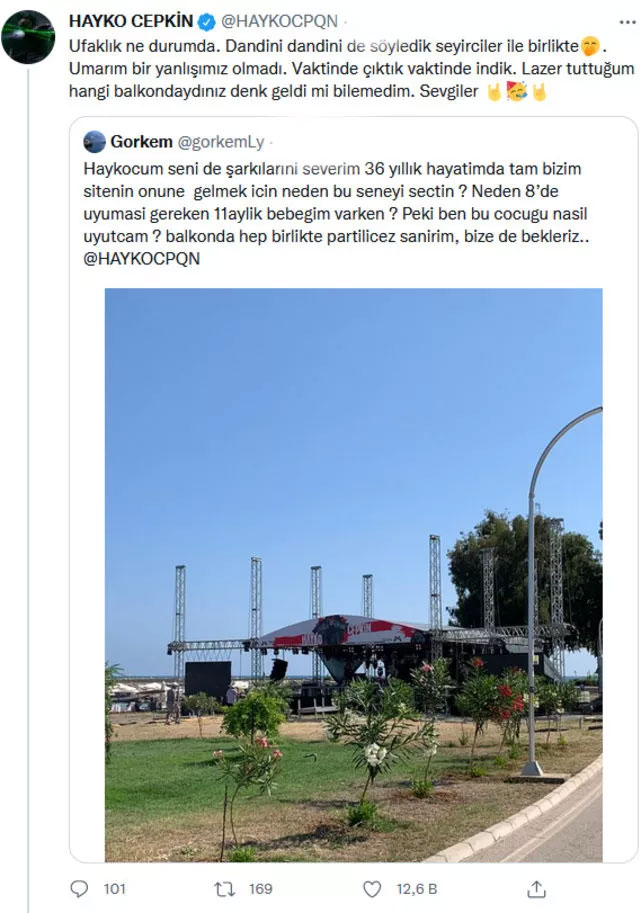The image size is (640, 913).
Task: Like the tweet with 12,6 B likes
Action: tap(372, 888)
